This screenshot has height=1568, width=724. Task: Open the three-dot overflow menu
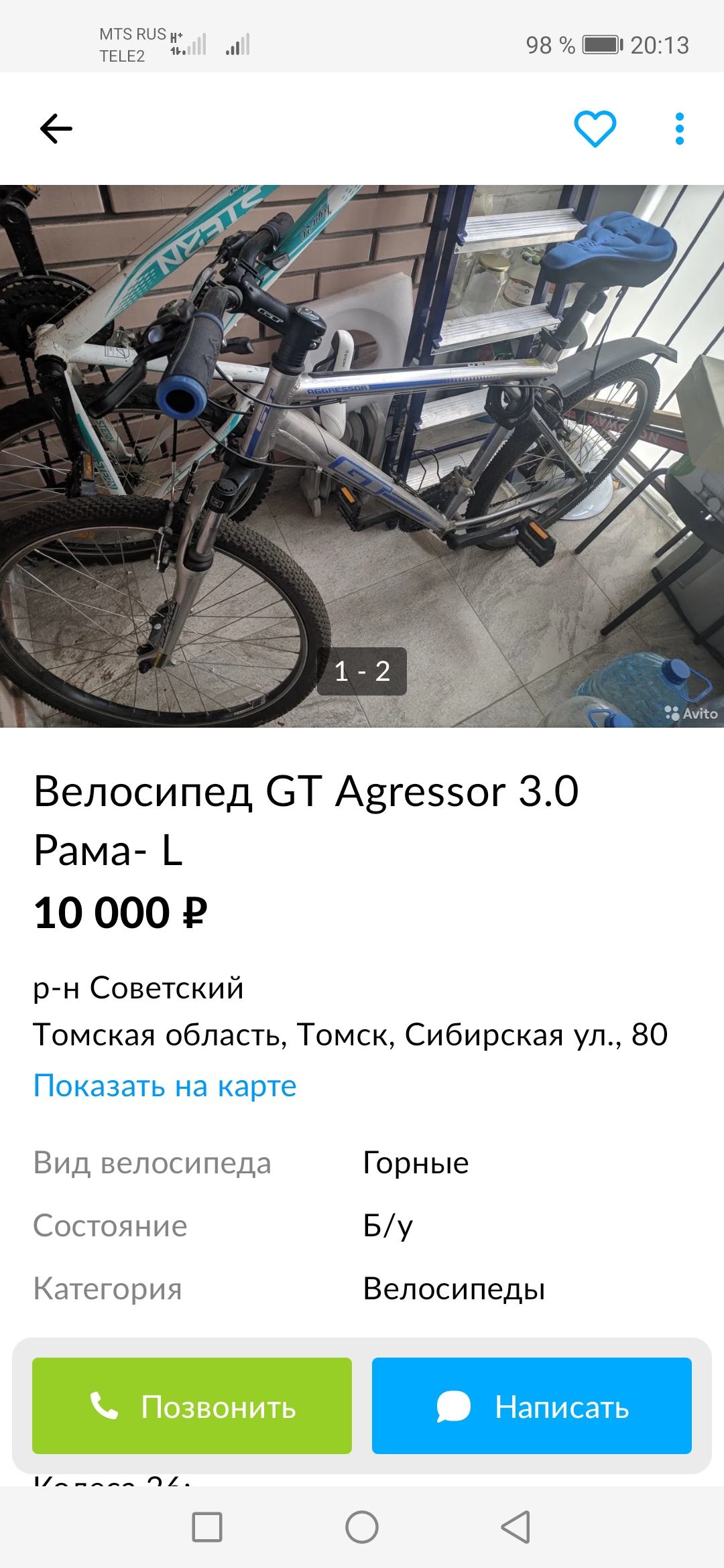pos(680,129)
